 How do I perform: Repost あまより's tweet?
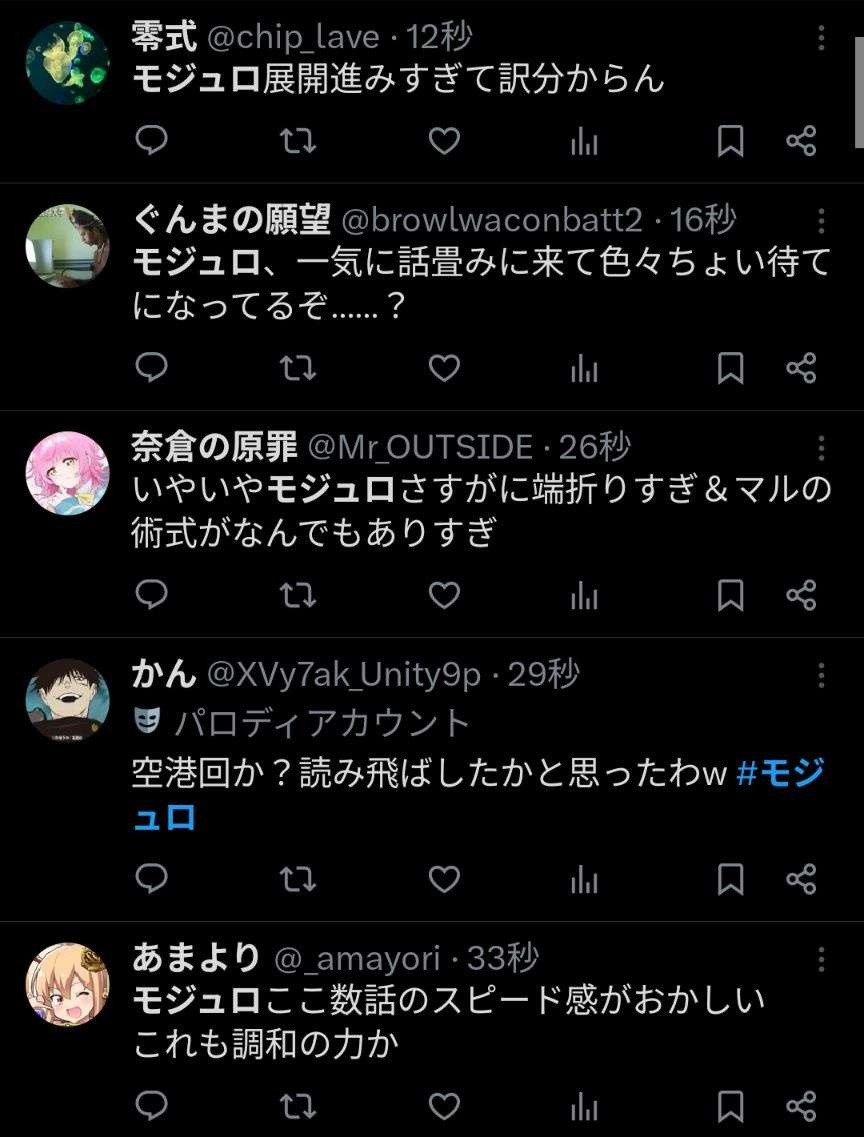(x=297, y=1106)
